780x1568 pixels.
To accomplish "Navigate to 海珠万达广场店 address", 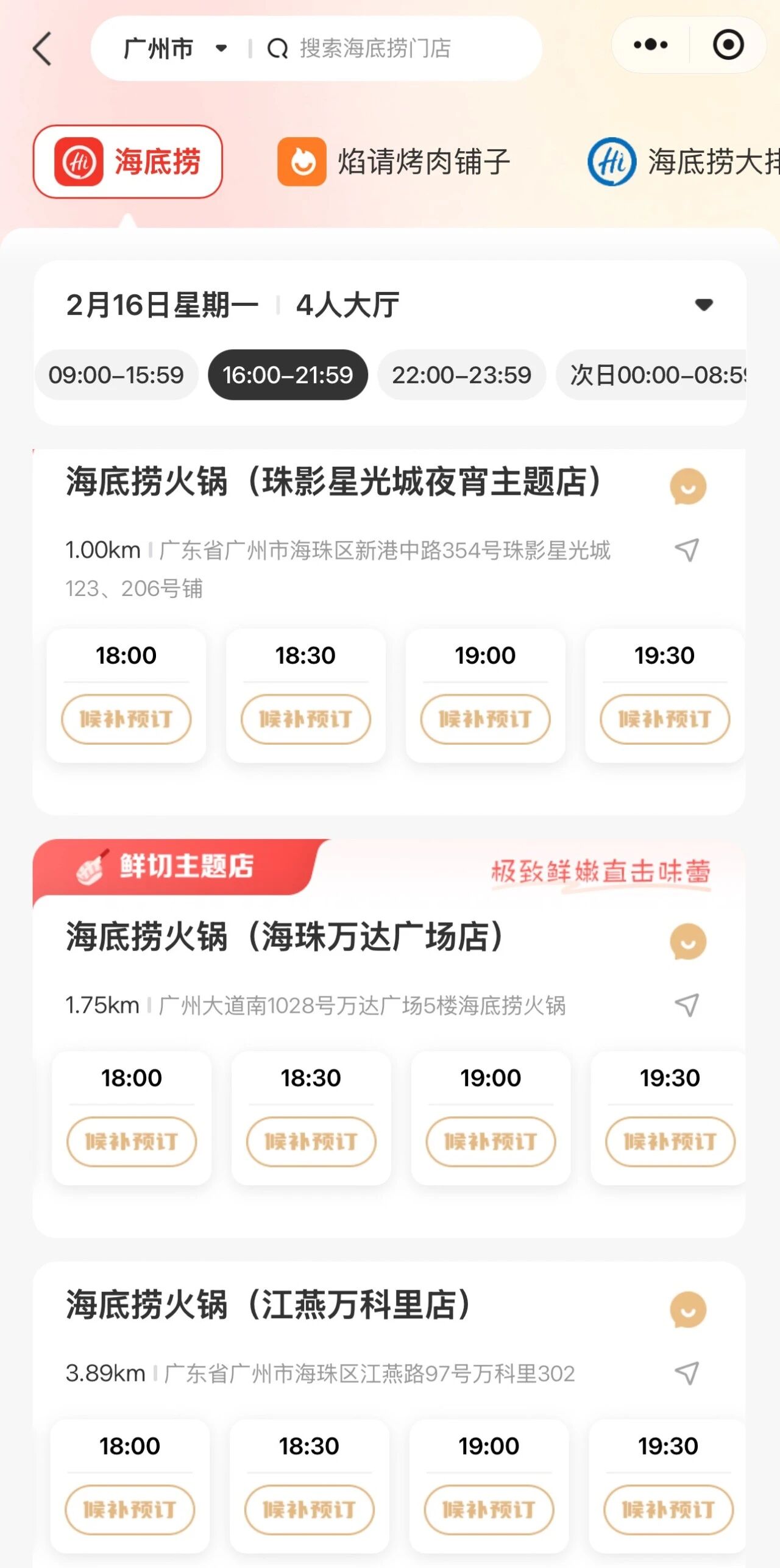I will (x=687, y=1005).
